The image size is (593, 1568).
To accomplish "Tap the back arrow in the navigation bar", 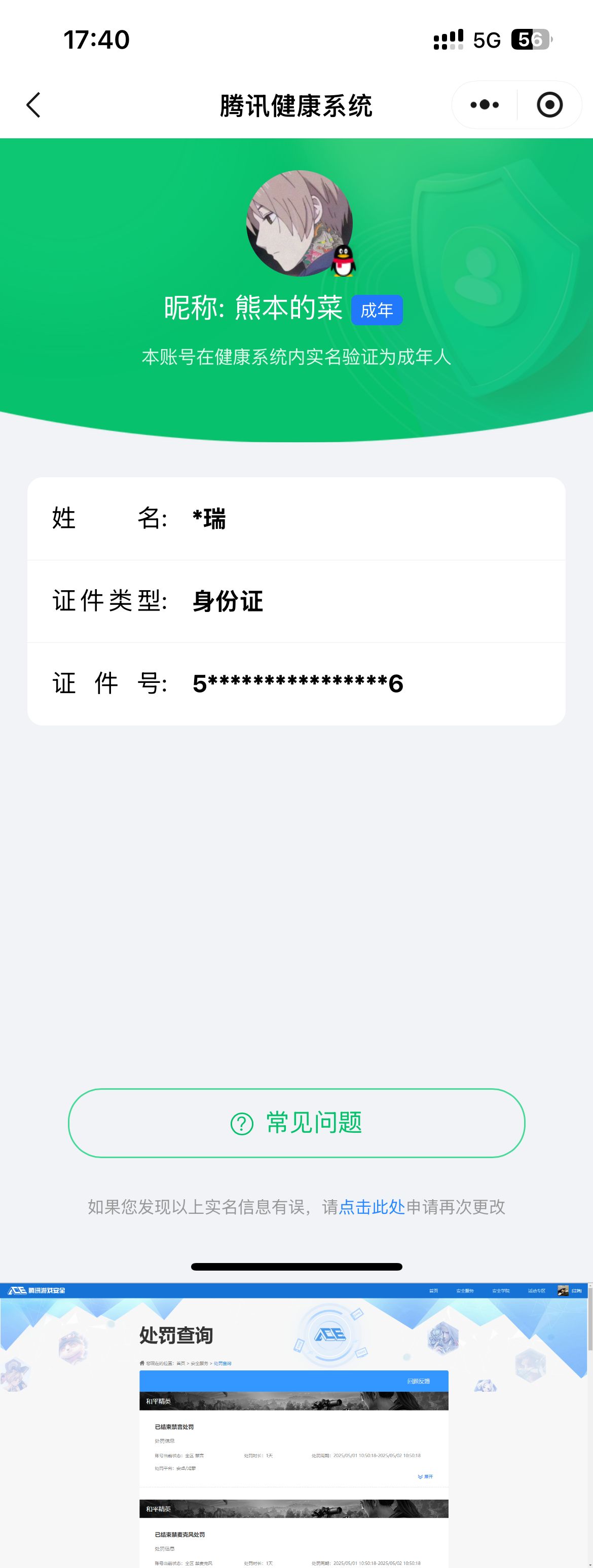I will point(34,105).
